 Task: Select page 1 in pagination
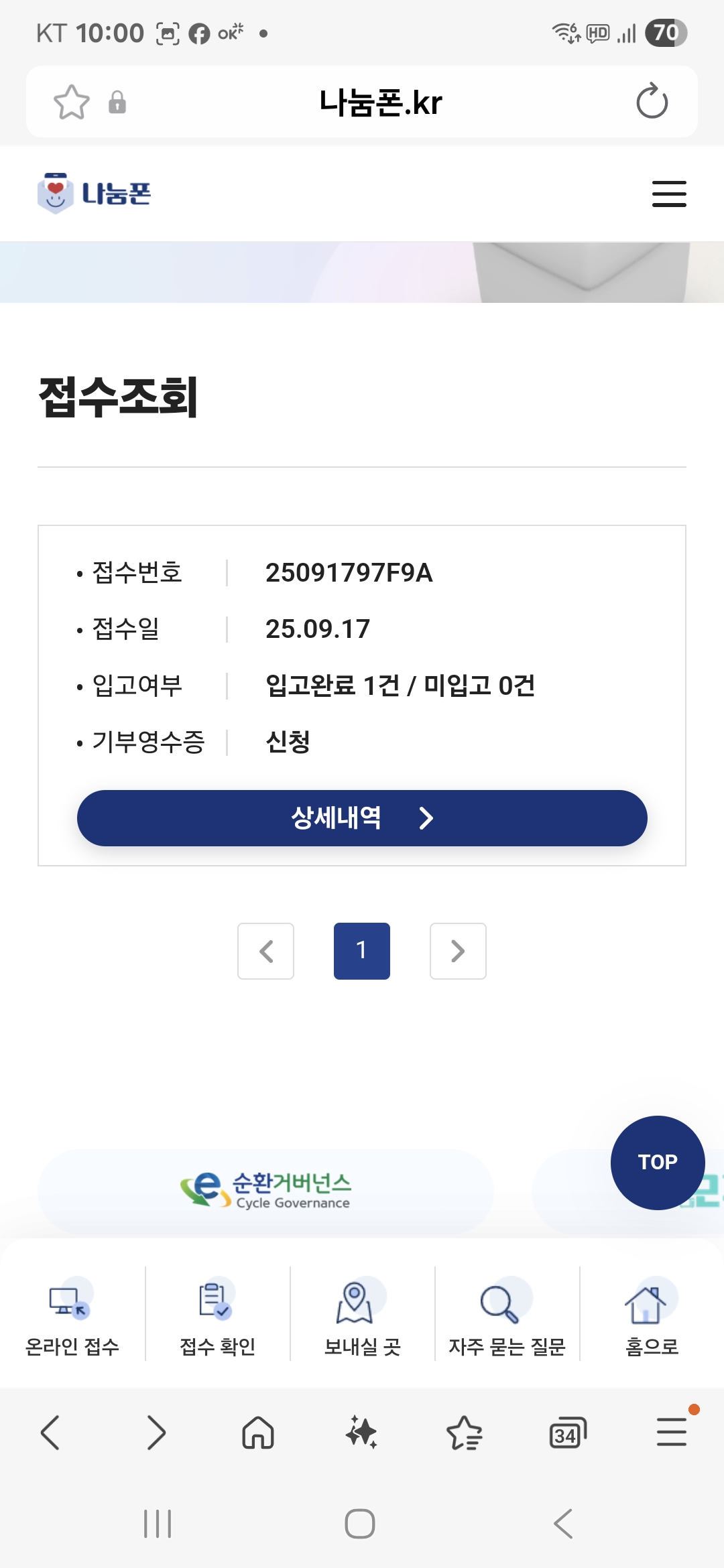[362, 951]
